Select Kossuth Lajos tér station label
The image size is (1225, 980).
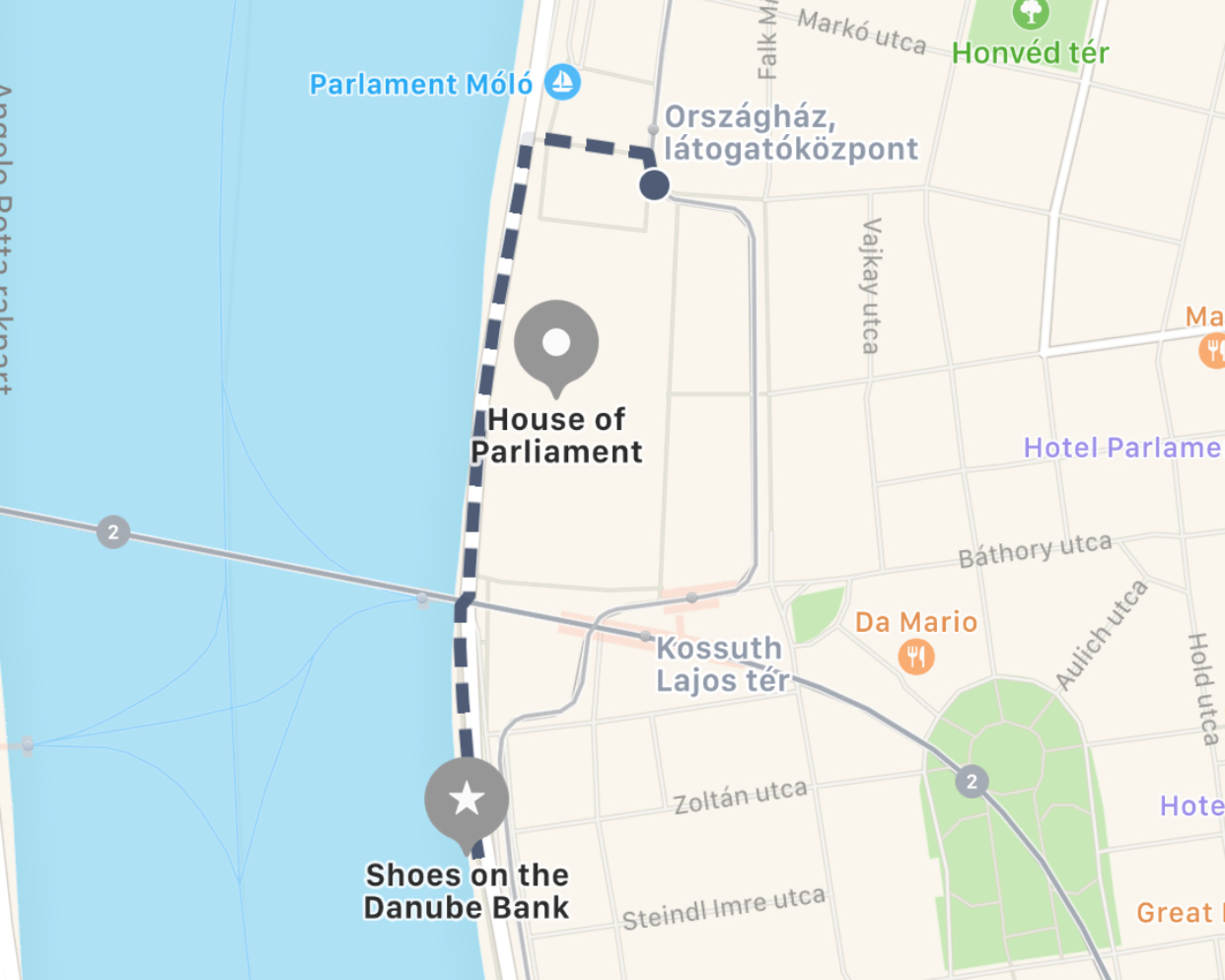720,664
